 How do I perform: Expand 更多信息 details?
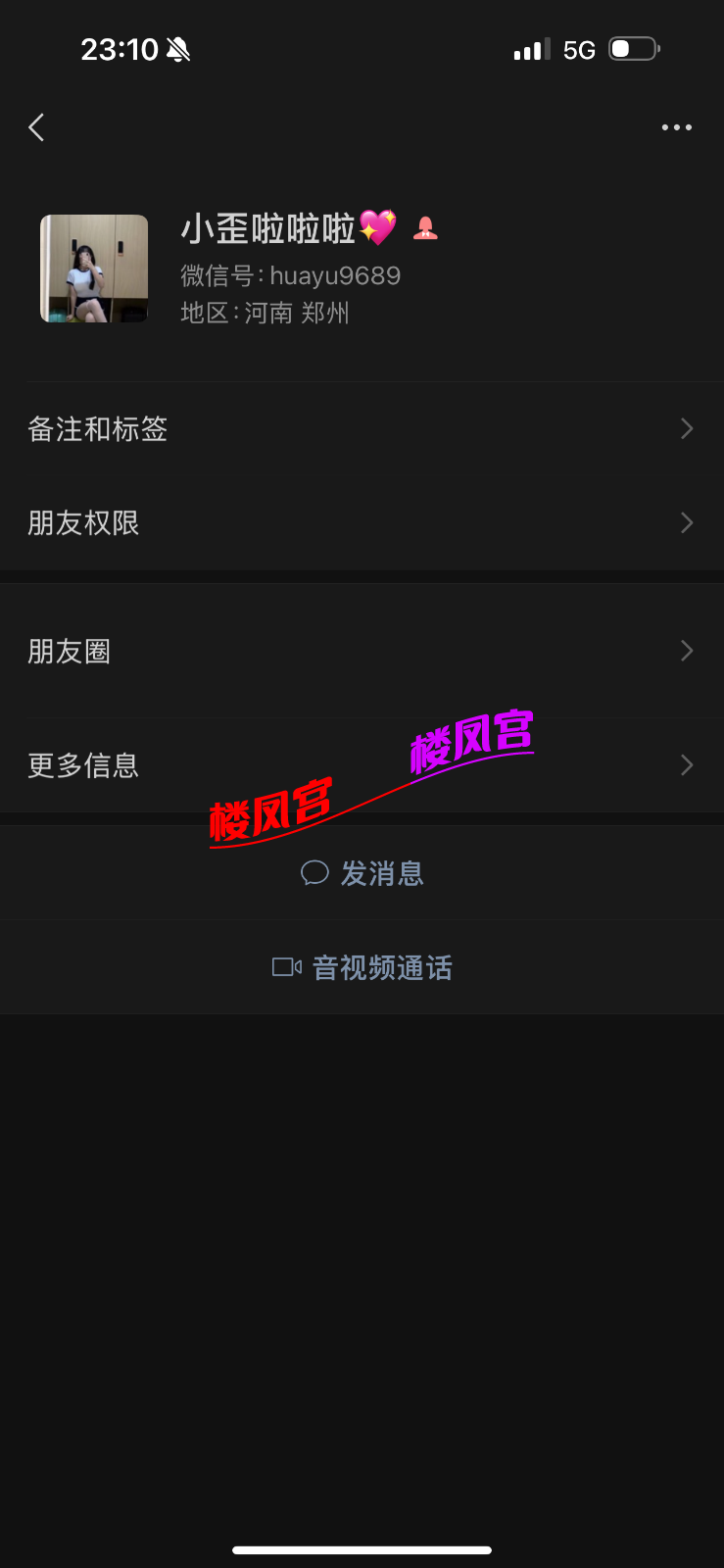(686, 764)
